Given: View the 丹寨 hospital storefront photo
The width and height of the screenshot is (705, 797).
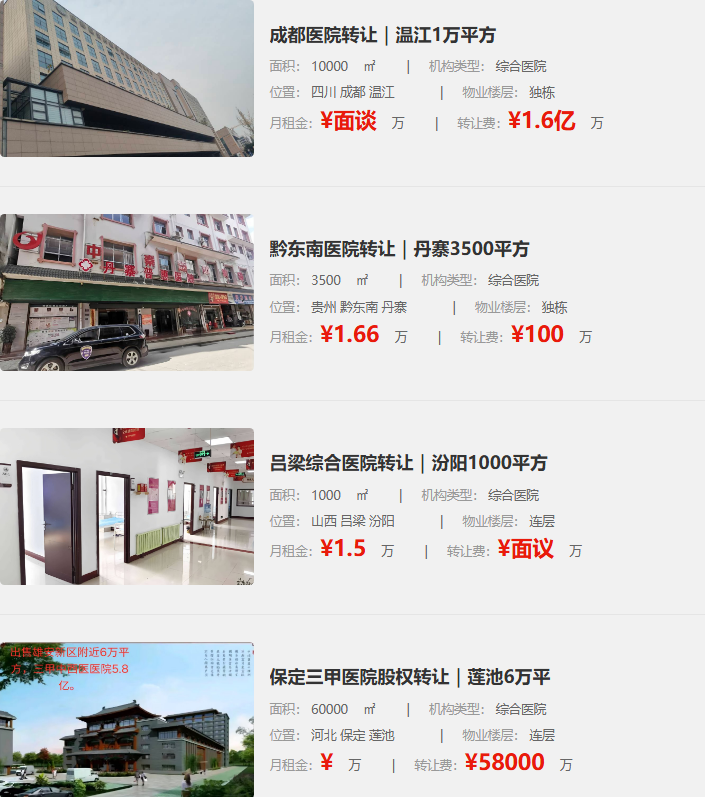Looking at the screenshot, I should coord(127,292).
